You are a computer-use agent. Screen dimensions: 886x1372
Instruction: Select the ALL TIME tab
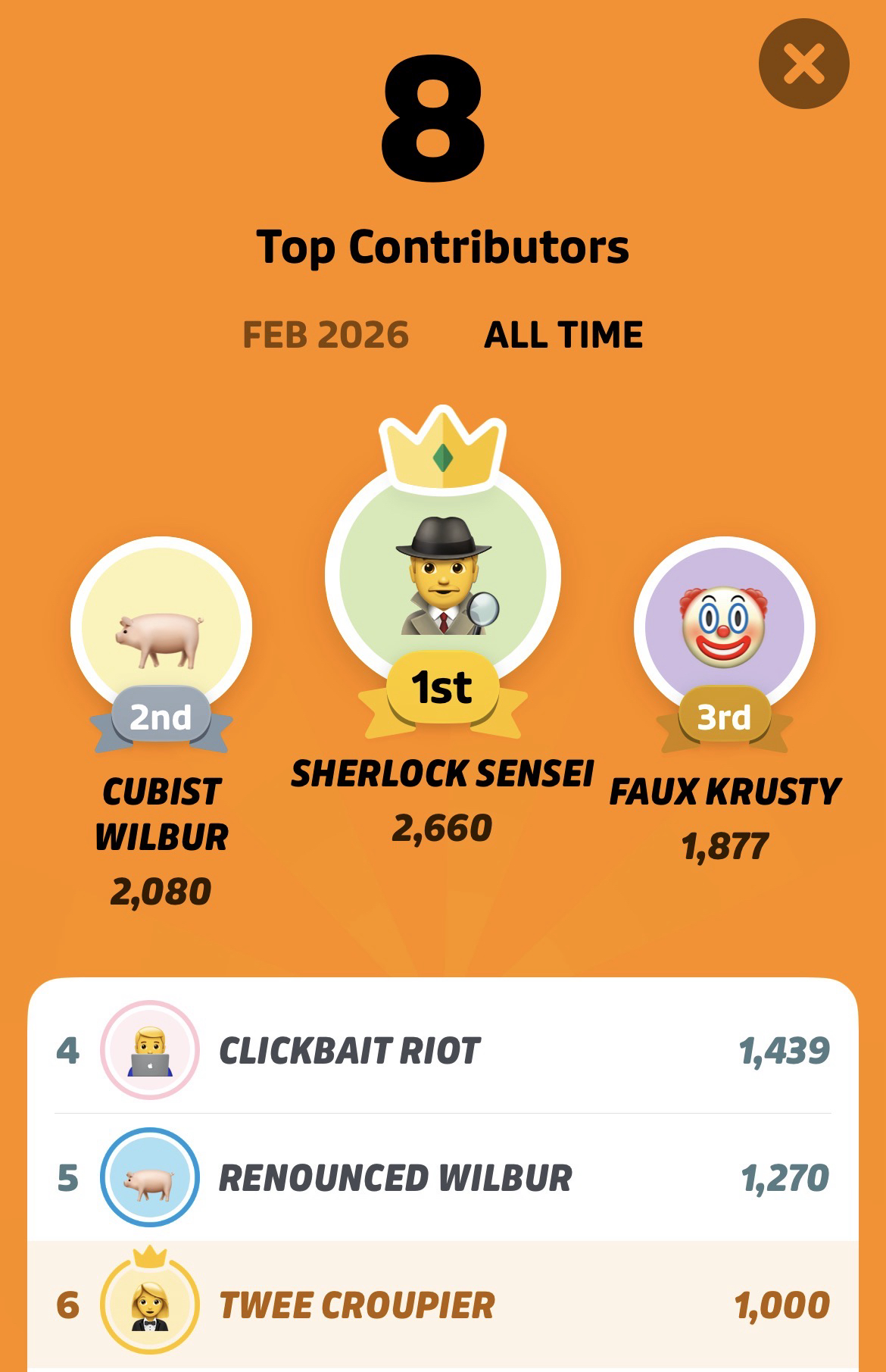pyautogui.click(x=563, y=335)
